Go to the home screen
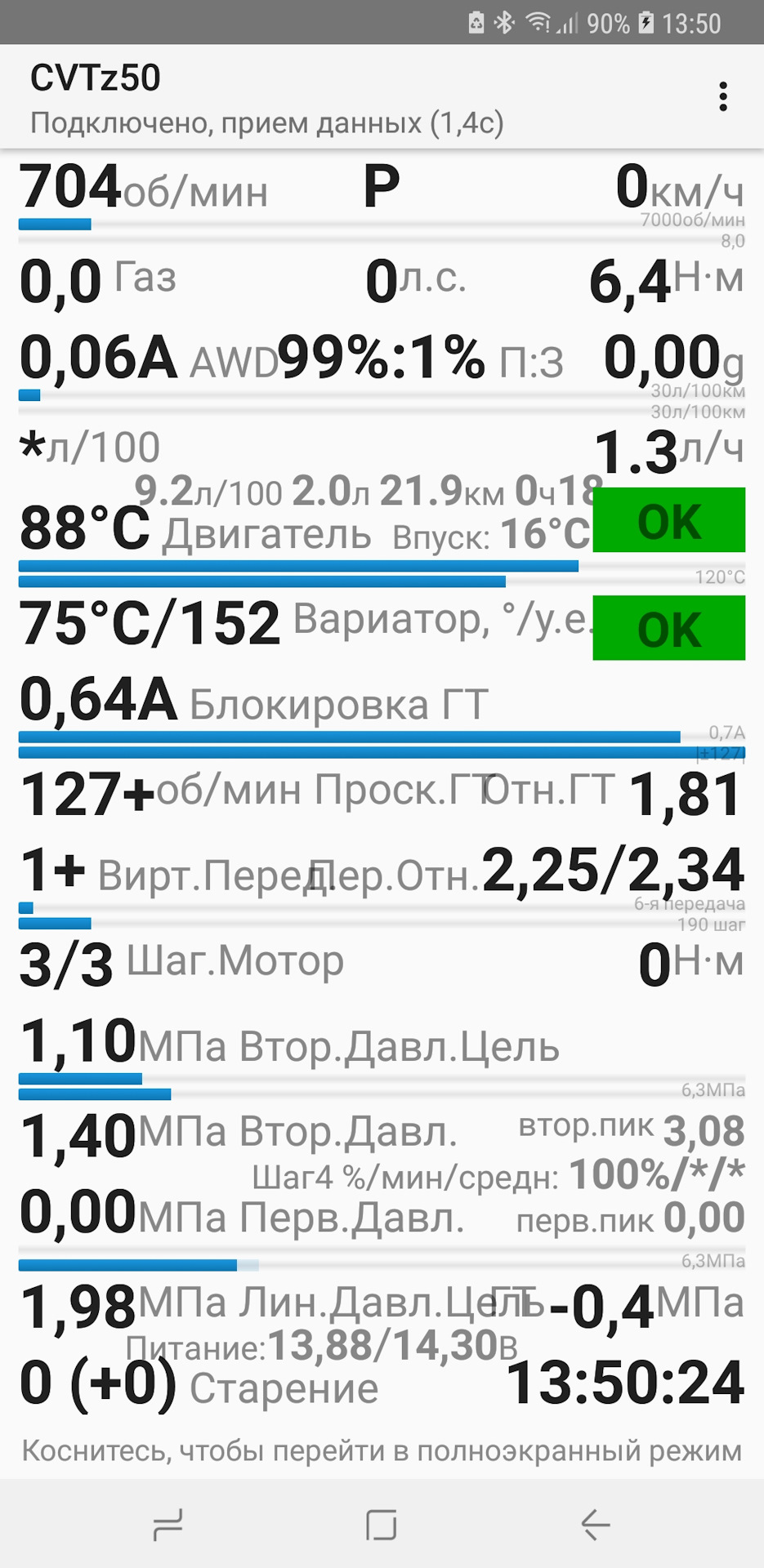 (382, 1524)
